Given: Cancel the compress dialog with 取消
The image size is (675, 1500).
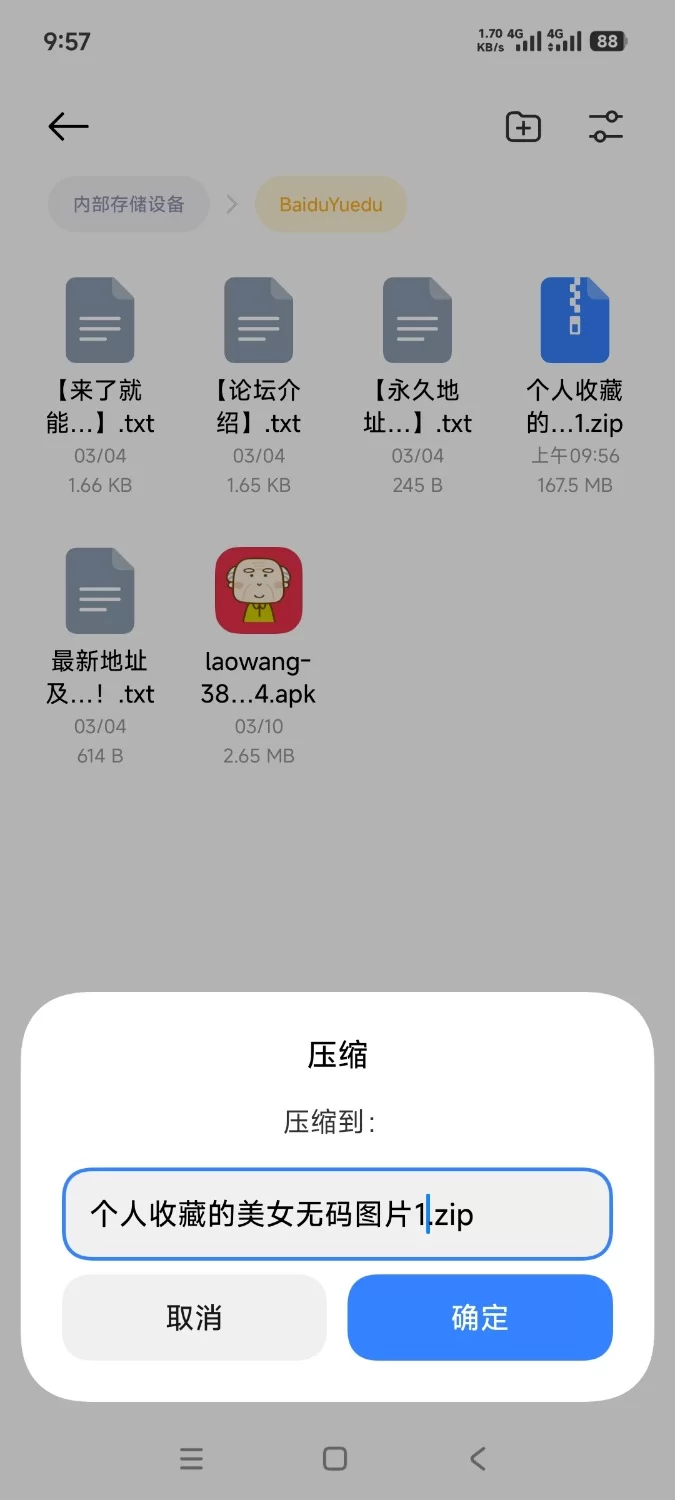Looking at the screenshot, I should click(194, 1317).
